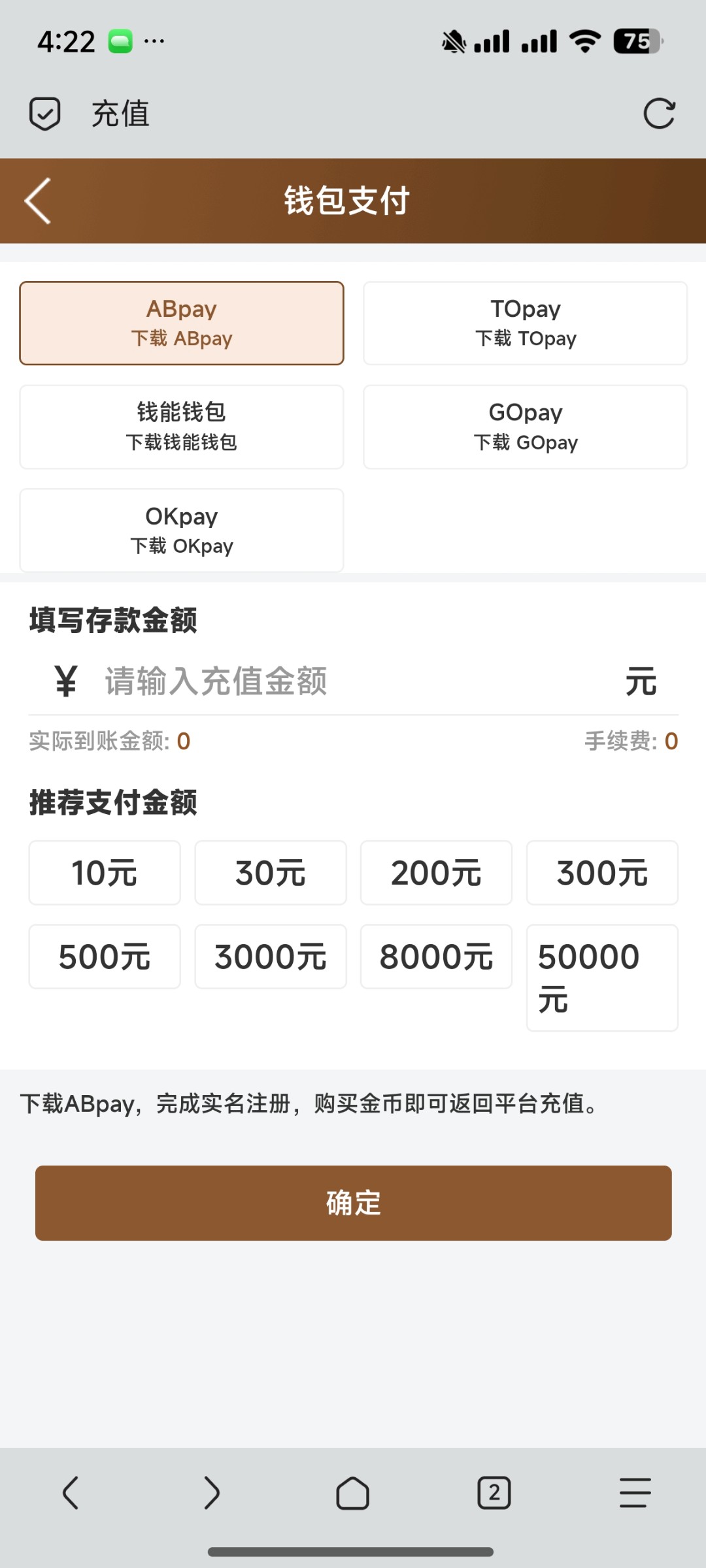The image size is (706, 1568).
Task: Select the 200元 recommended amount
Action: pyautogui.click(x=436, y=872)
